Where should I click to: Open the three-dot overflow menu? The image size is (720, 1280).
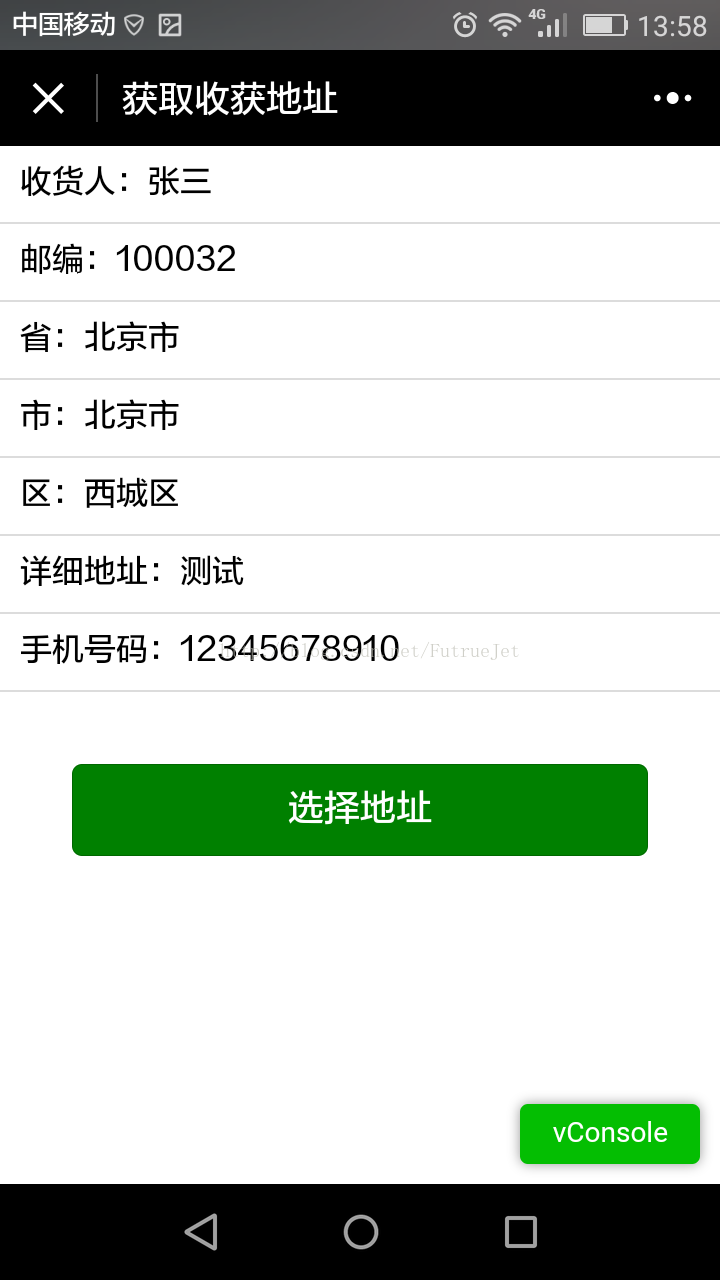(672, 98)
